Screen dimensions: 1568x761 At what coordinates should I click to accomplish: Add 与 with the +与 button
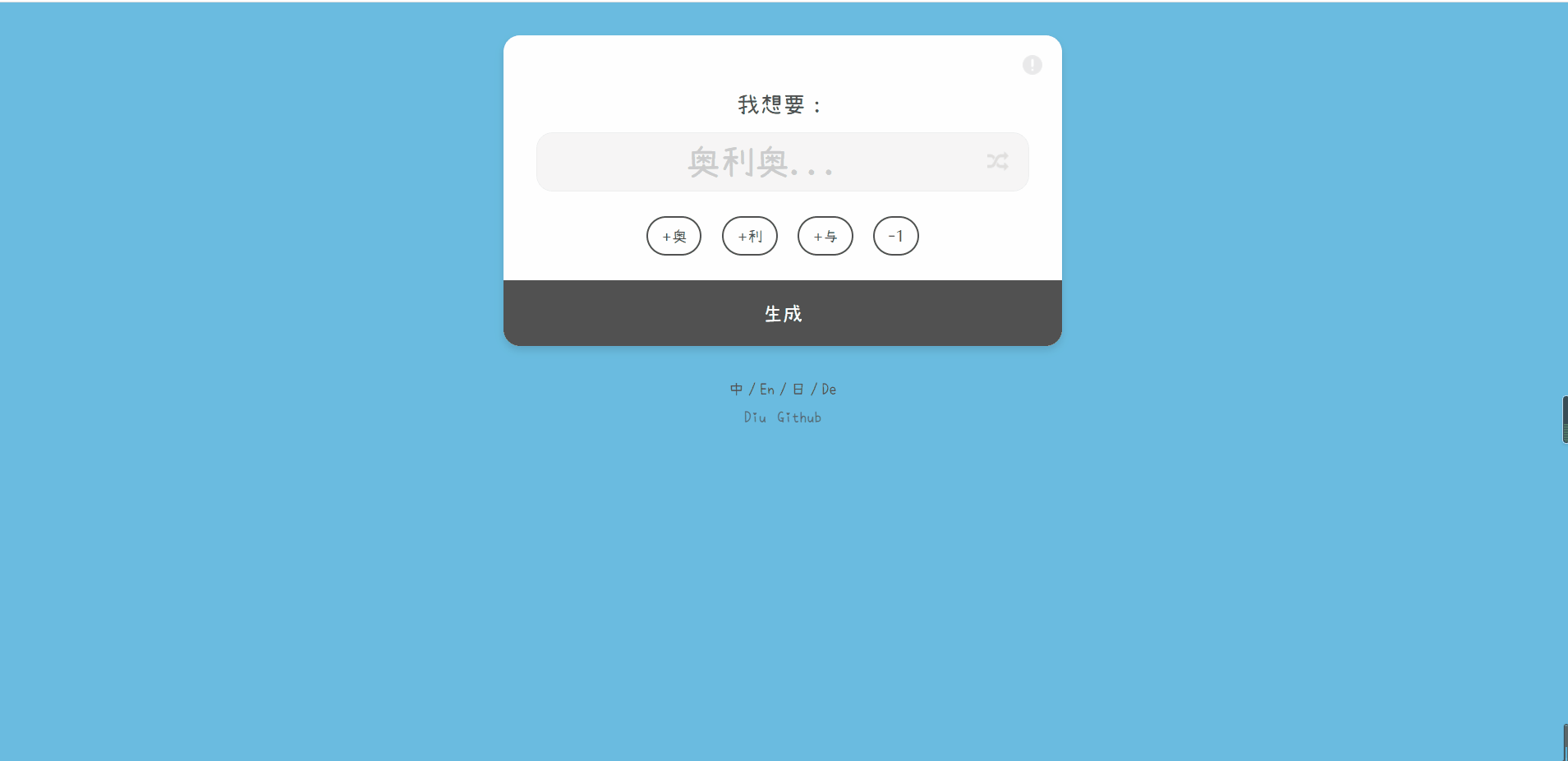click(x=825, y=237)
